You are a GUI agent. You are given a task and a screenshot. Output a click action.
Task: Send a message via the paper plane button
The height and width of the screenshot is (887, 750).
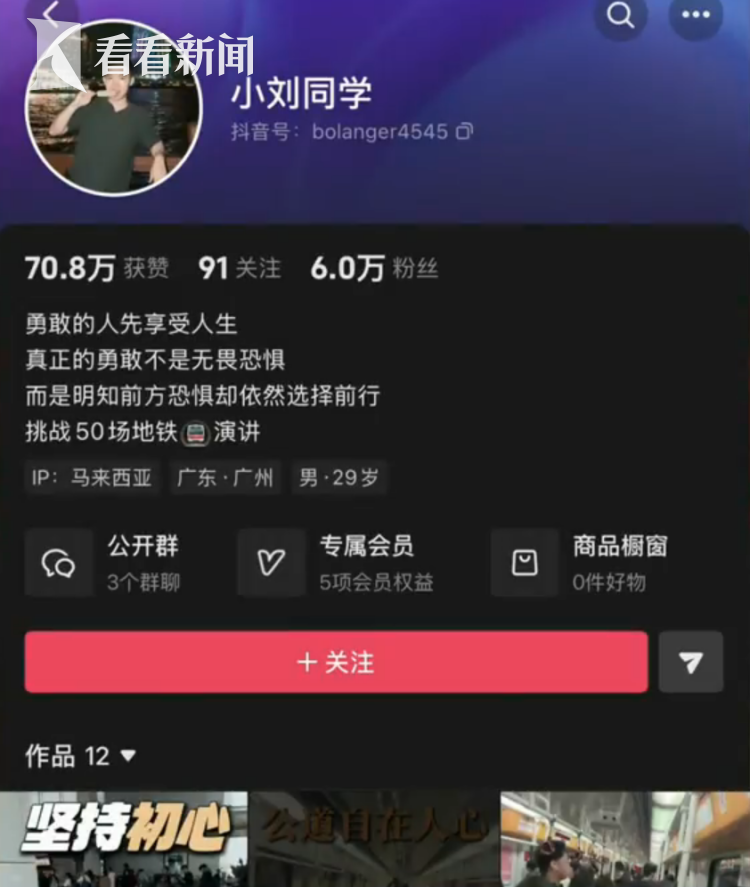click(x=690, y=662)
